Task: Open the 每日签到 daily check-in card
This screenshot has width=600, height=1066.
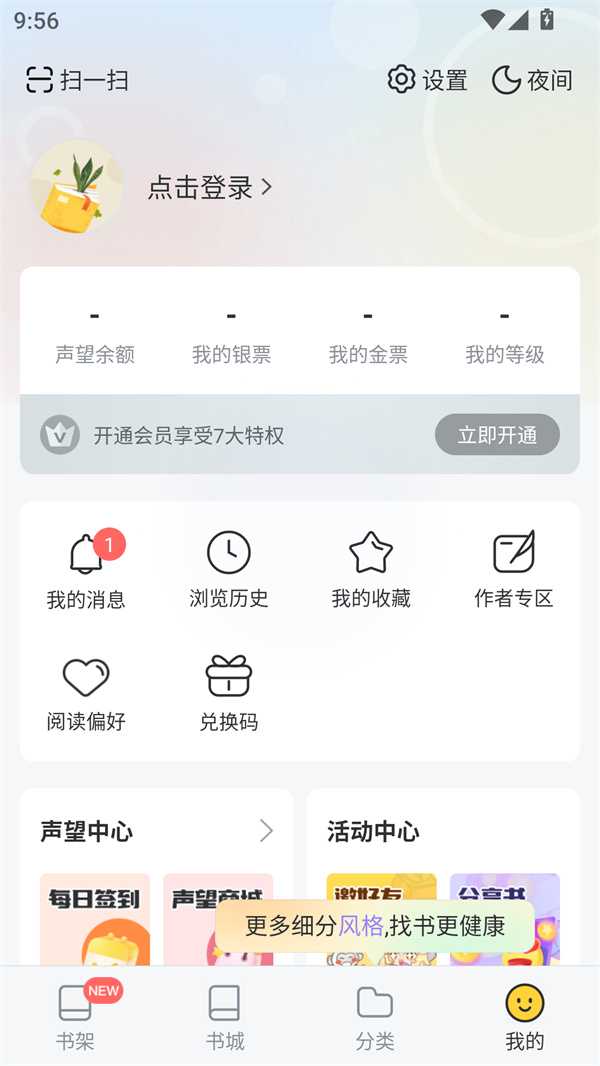Action: [95, 920]
